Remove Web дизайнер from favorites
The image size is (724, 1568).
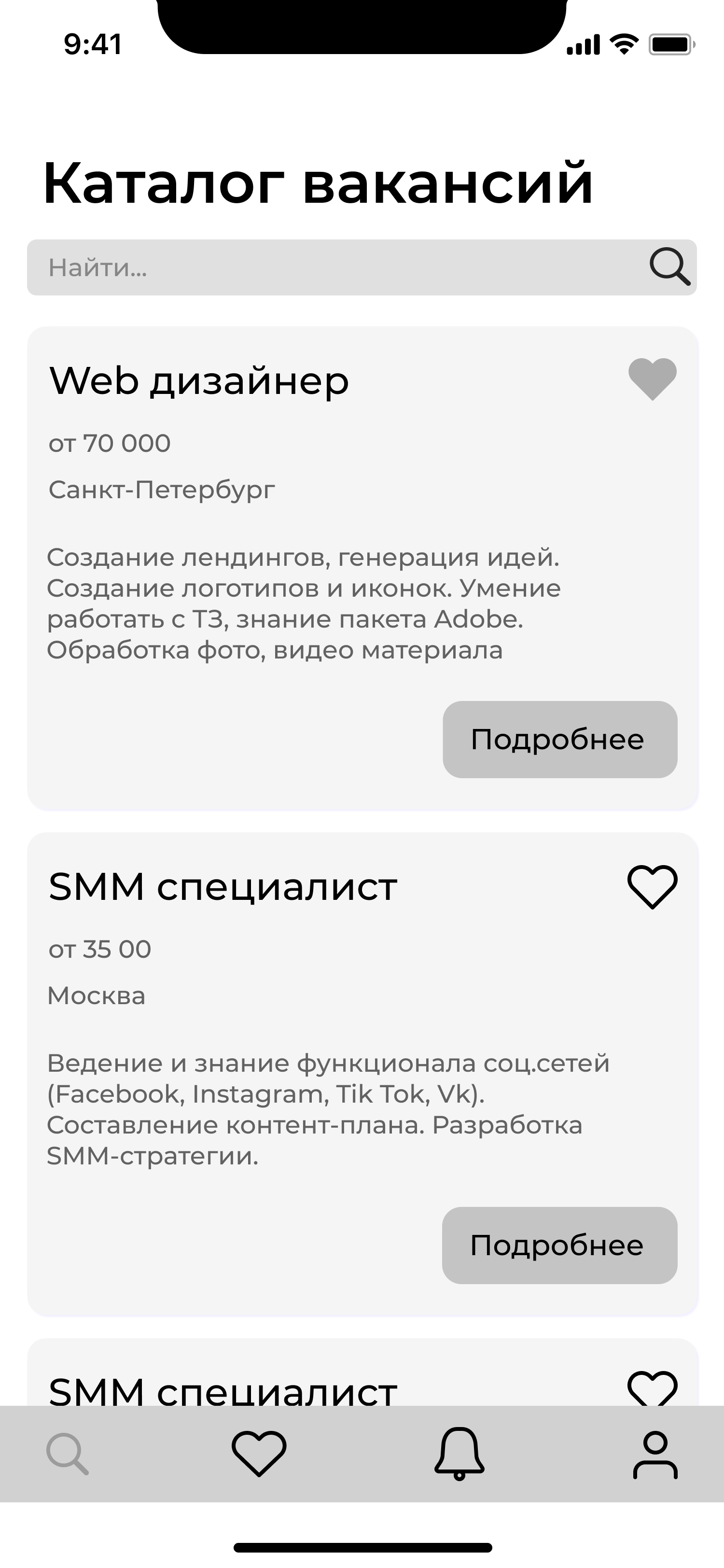pyautogui.click(x=652, y=378)
